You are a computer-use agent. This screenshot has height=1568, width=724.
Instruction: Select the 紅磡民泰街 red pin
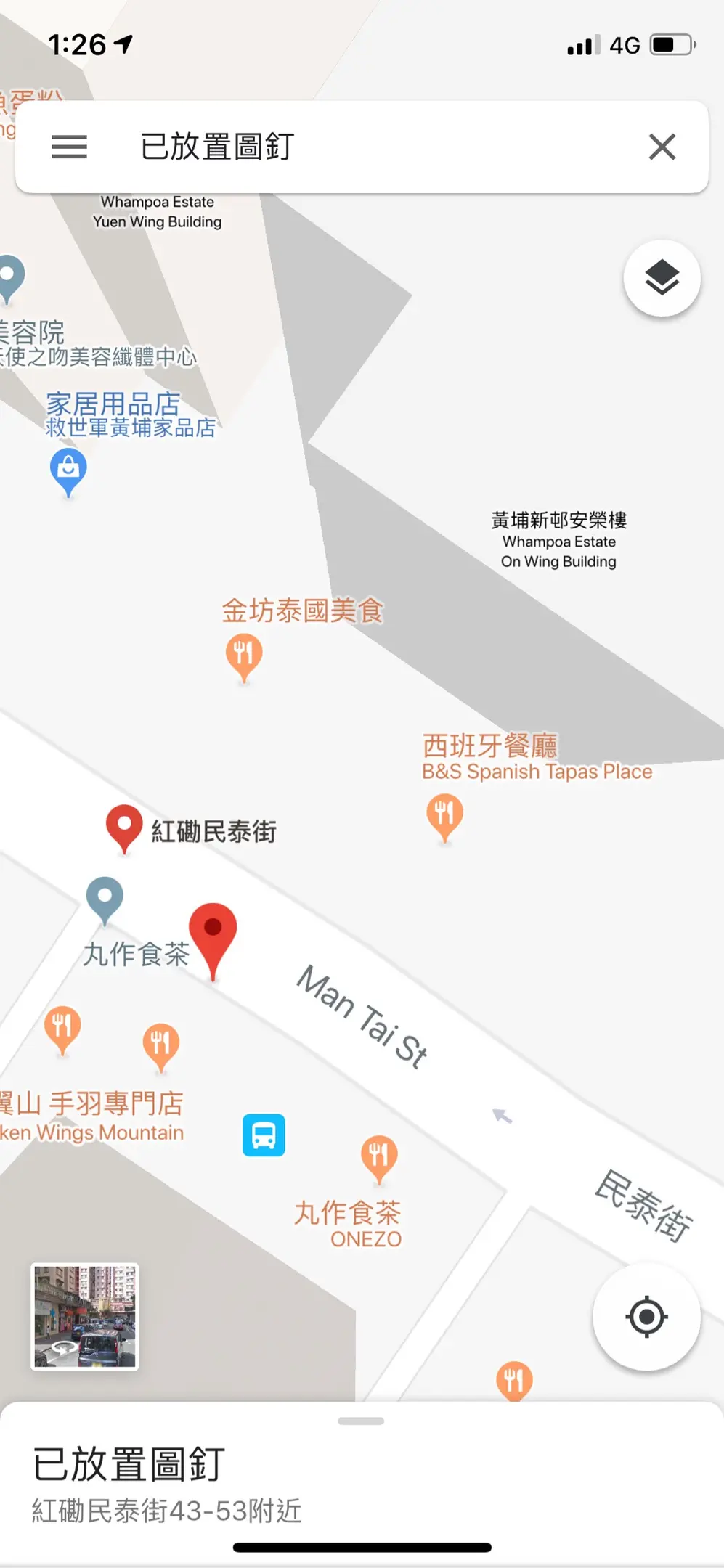click(124, 825)
